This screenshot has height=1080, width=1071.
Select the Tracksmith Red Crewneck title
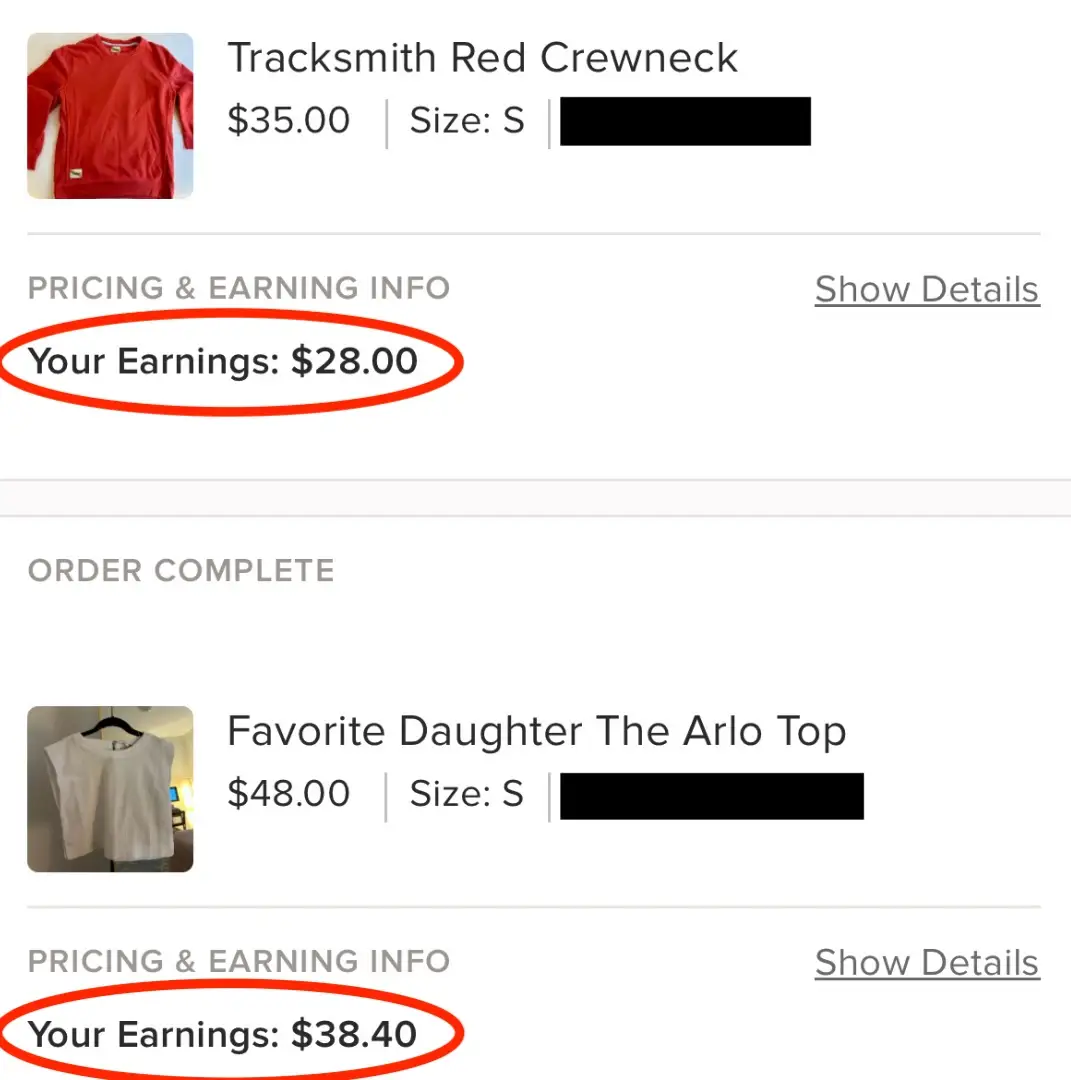[483, 57]
